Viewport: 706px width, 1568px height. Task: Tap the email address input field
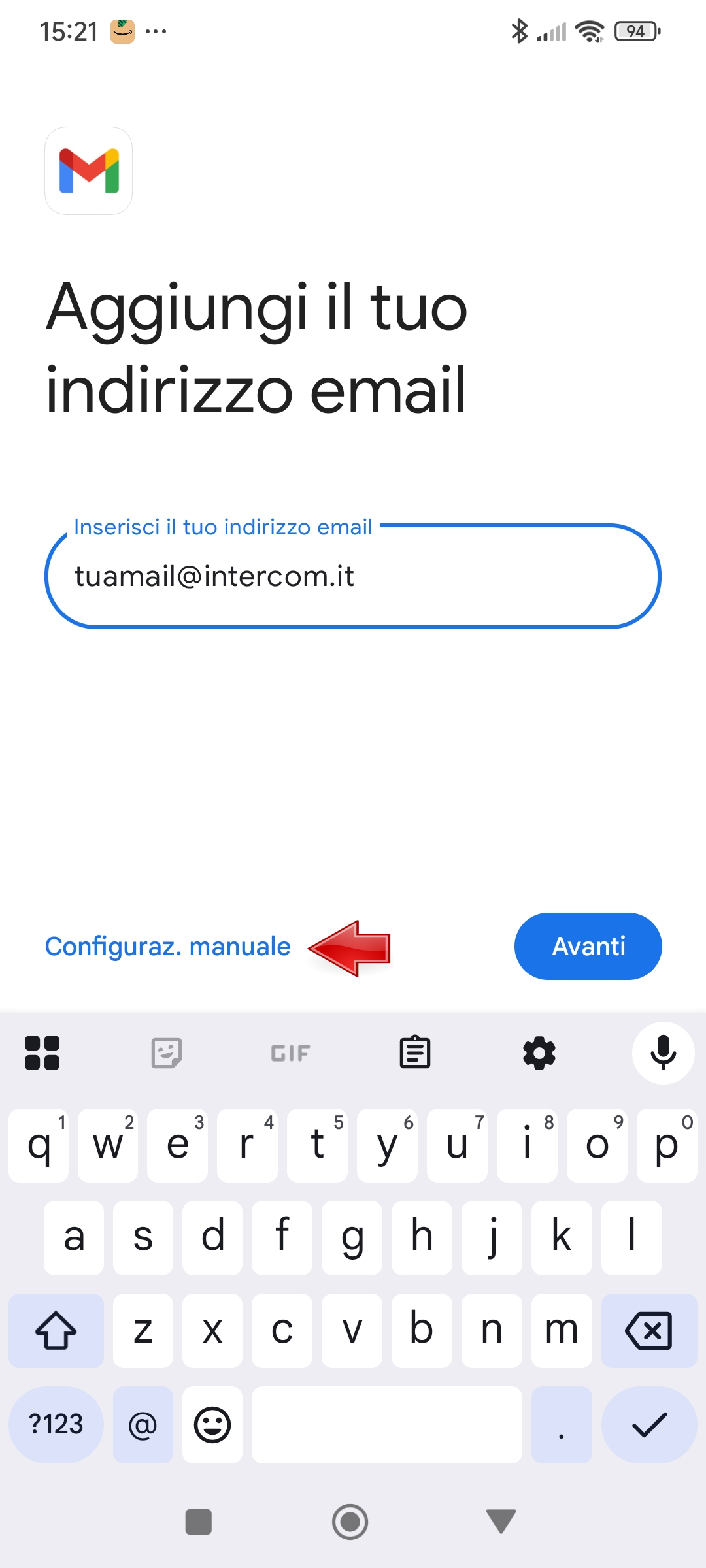(x=353, y=576)
